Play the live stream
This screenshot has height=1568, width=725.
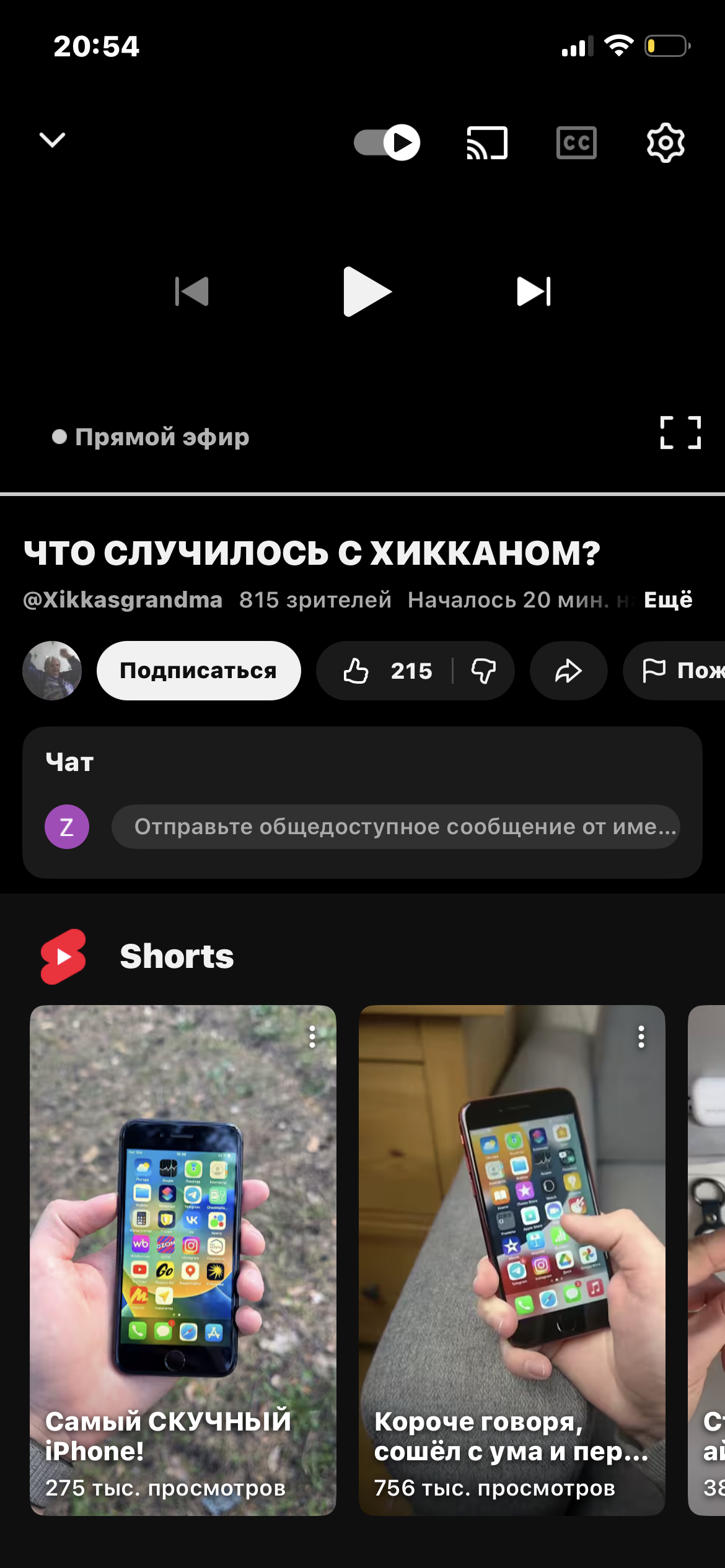[367, 292]
